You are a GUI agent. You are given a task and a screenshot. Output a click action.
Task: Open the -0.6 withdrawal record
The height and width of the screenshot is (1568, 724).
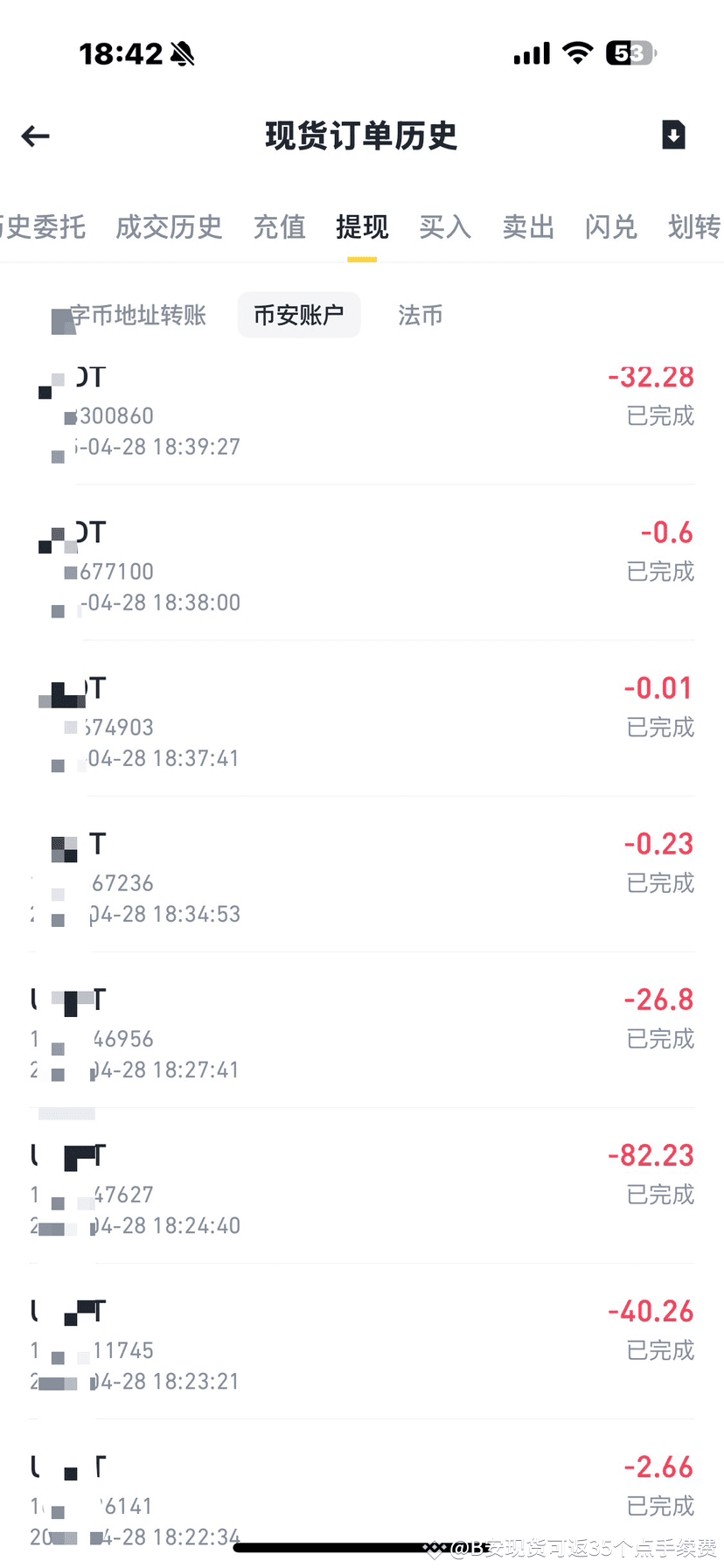pyautogui.click(x=362, y=563)
